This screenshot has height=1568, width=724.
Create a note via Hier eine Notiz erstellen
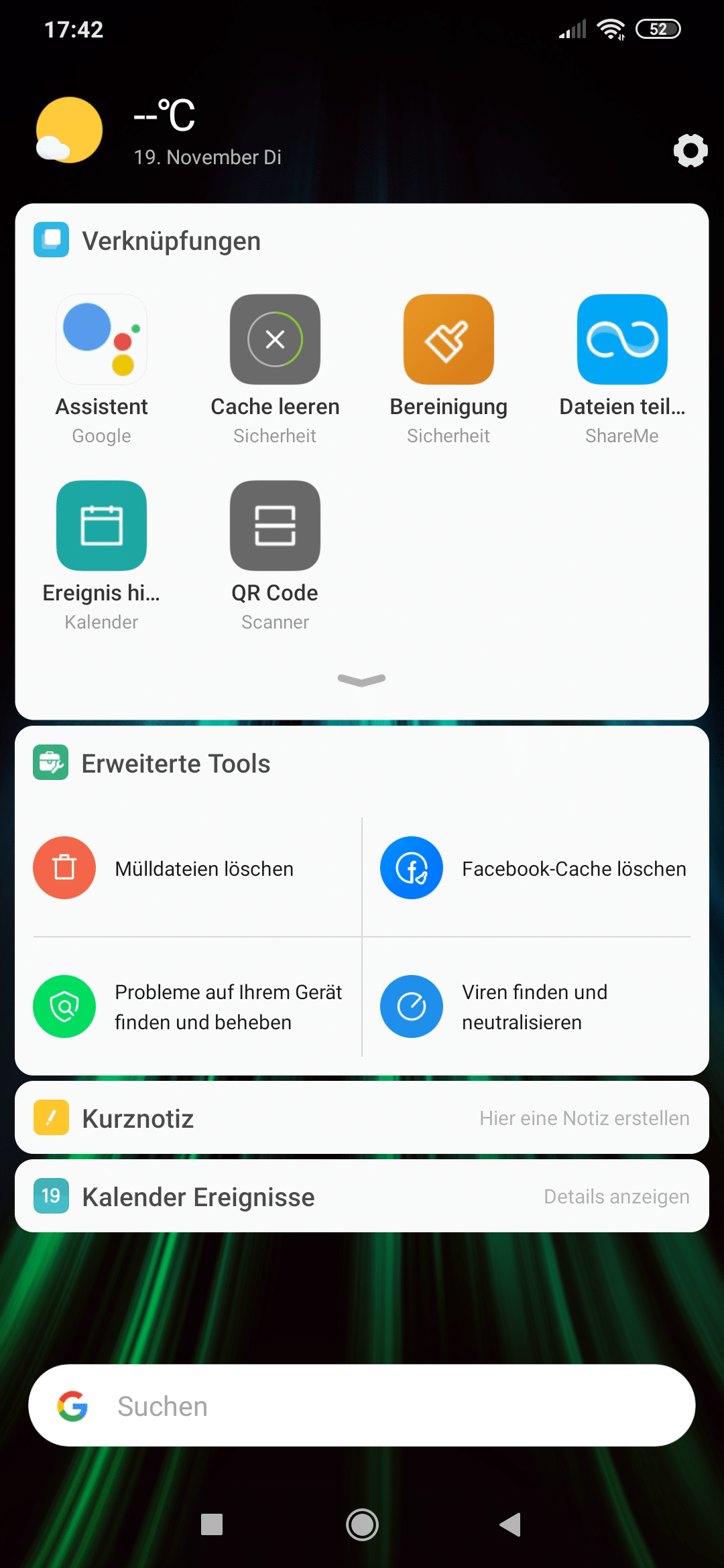[x=585, y=1118]
